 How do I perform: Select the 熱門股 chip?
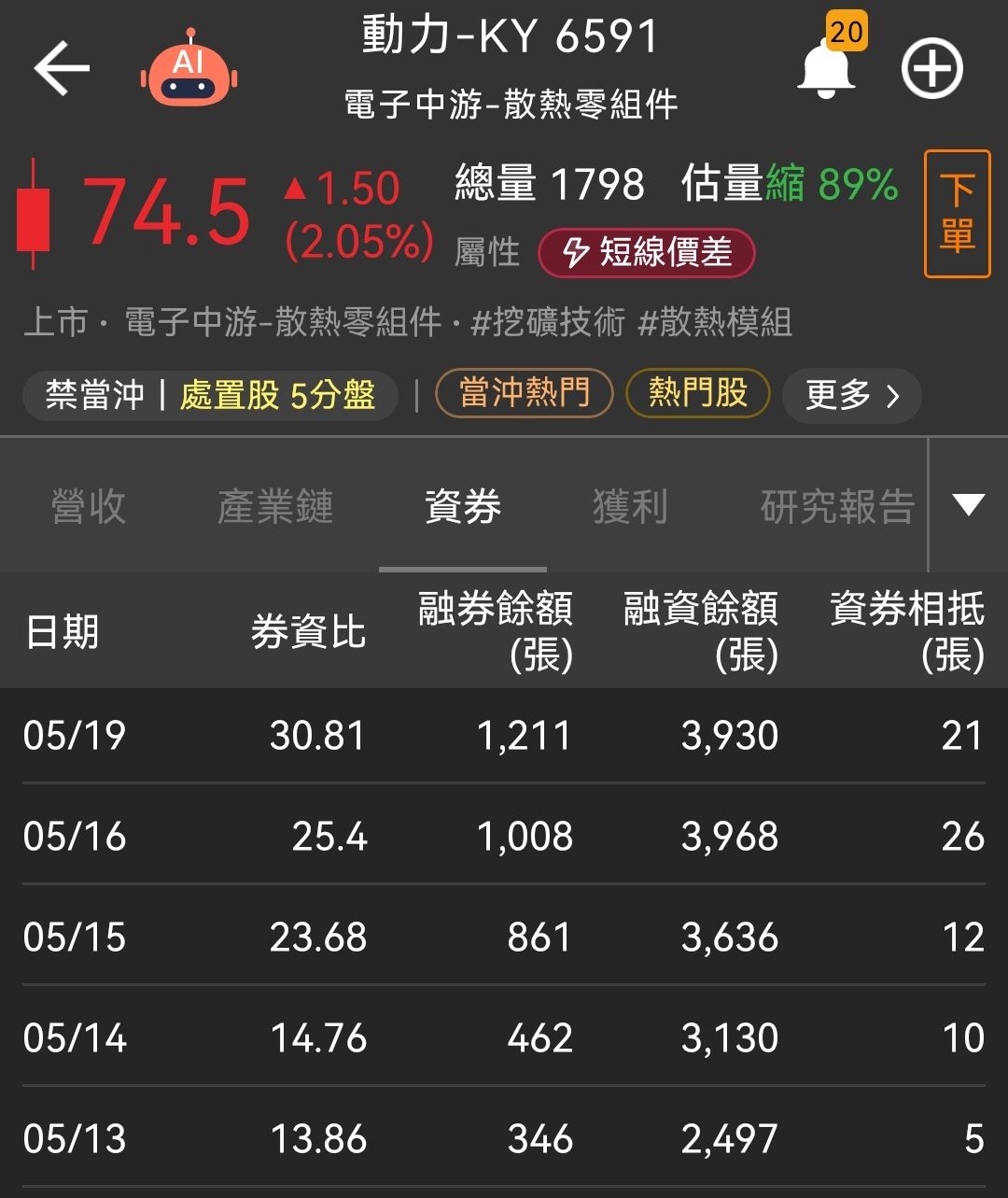point(697,393)
